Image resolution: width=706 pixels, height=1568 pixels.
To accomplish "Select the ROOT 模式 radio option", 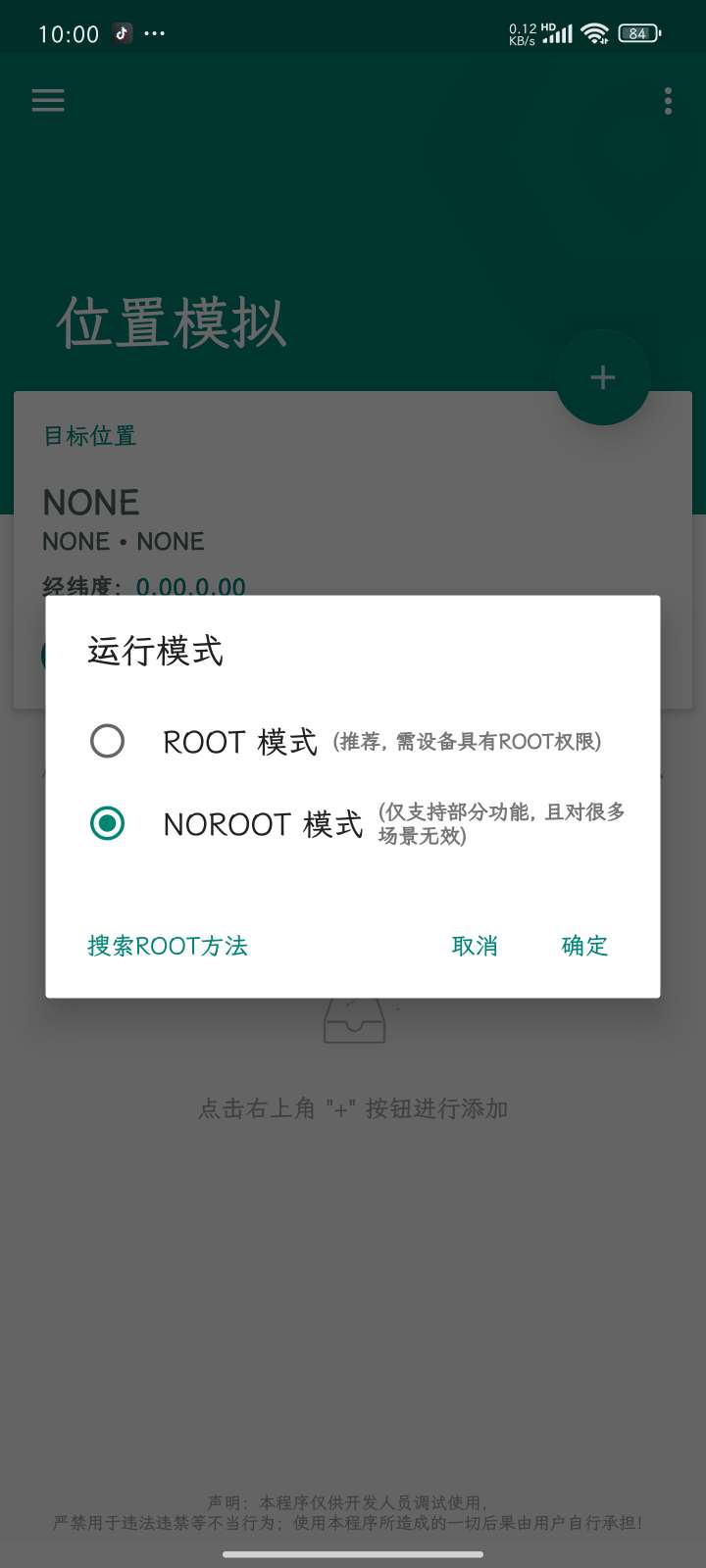I will pyautogui.click(x=107, y=741).
